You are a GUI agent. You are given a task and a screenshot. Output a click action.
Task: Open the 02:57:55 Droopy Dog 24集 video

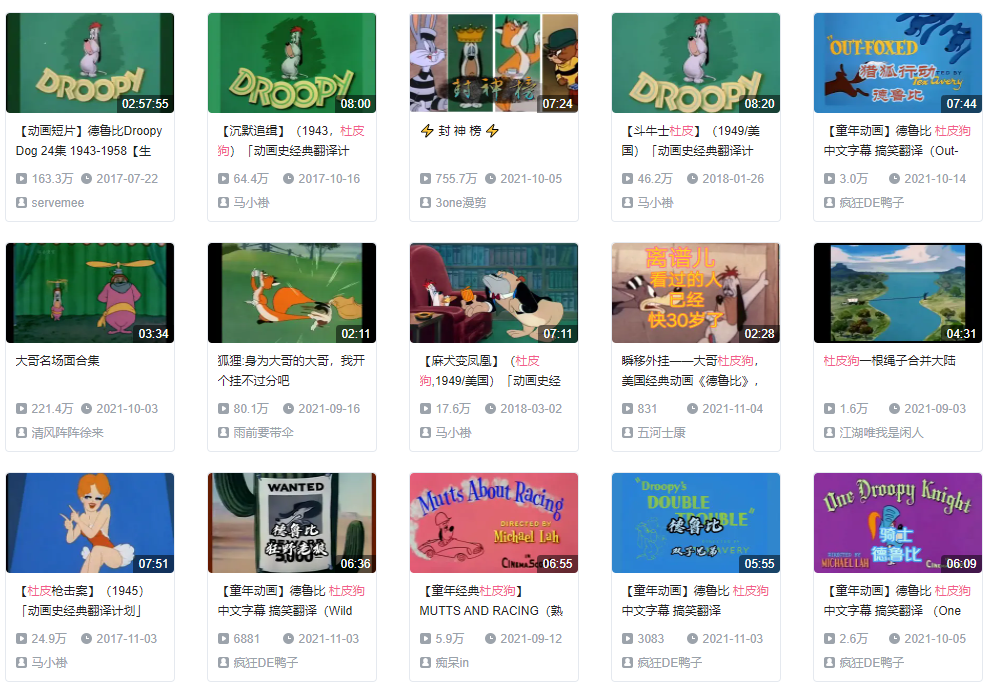(90, 63)
